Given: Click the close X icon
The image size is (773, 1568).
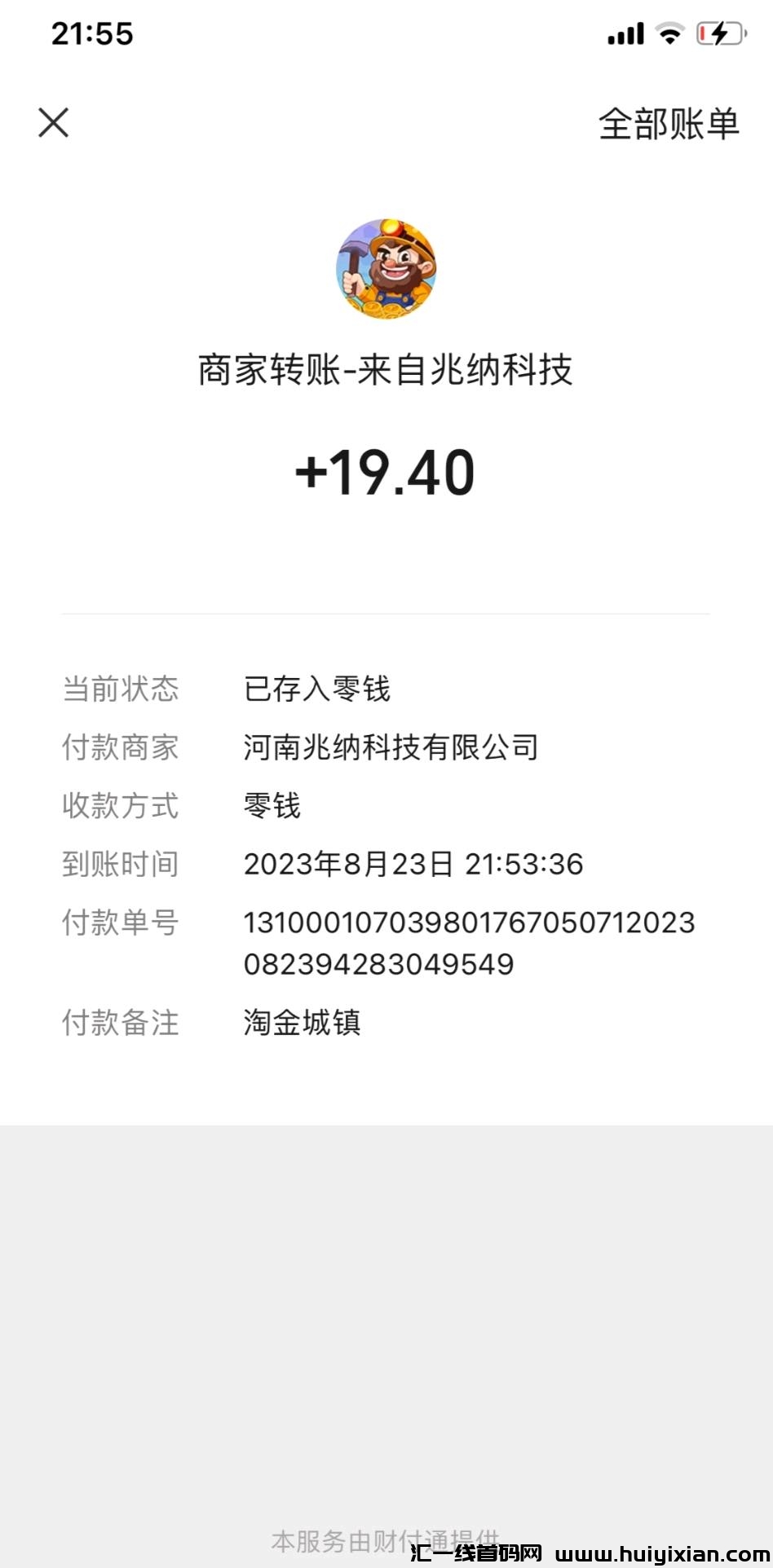Looking at the screenshot, I should tap(54, 123).
